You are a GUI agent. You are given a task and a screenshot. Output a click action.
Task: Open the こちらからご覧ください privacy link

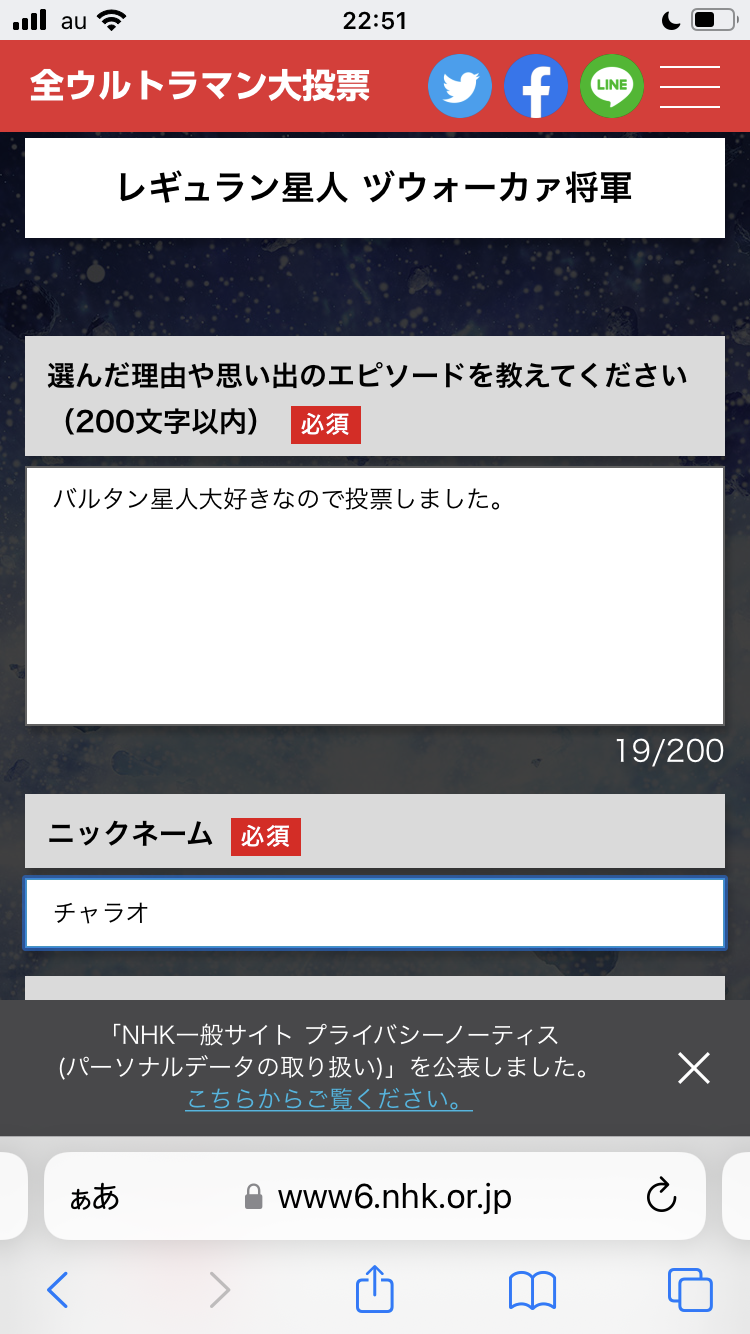click(x=329, y=1099)
